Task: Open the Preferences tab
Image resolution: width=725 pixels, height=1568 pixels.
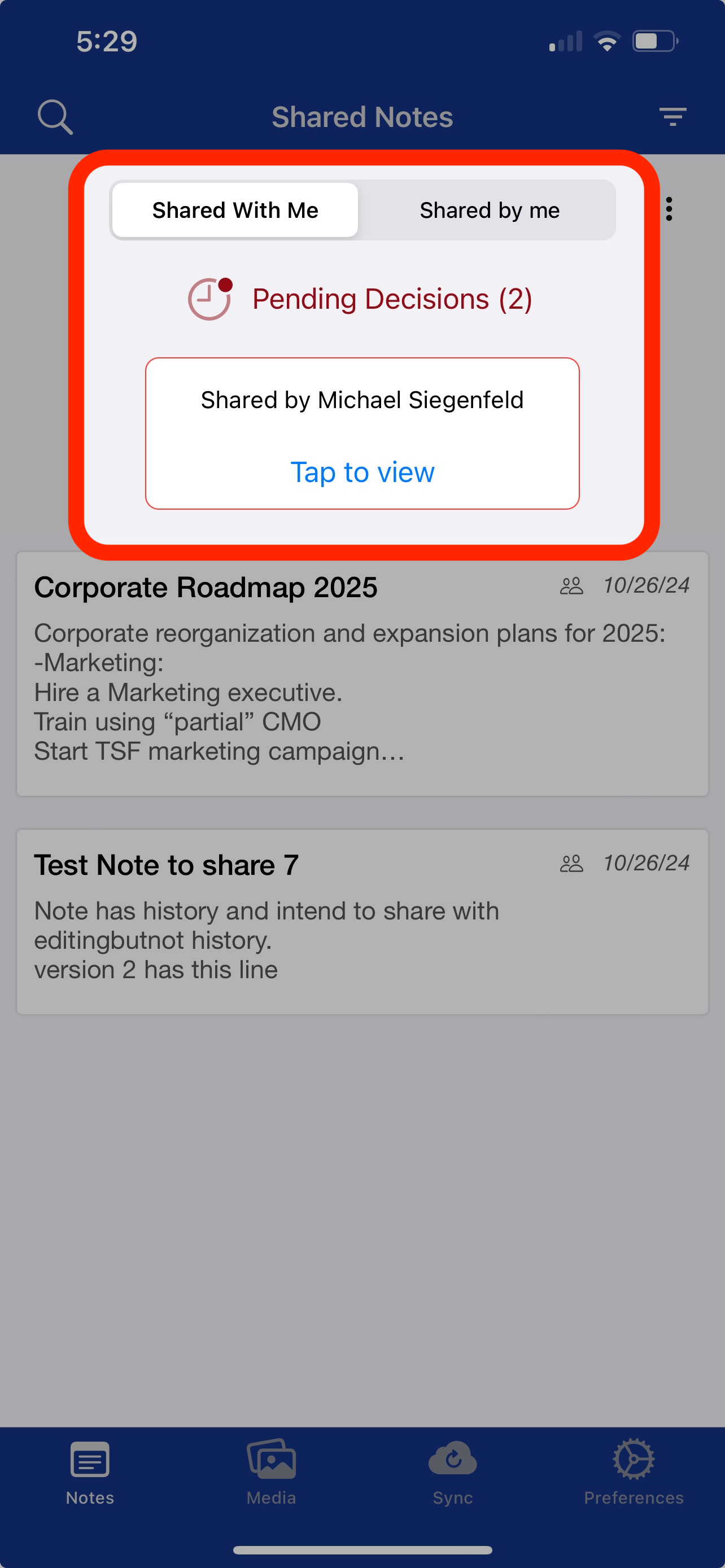Action: [x=634, y=1473]
